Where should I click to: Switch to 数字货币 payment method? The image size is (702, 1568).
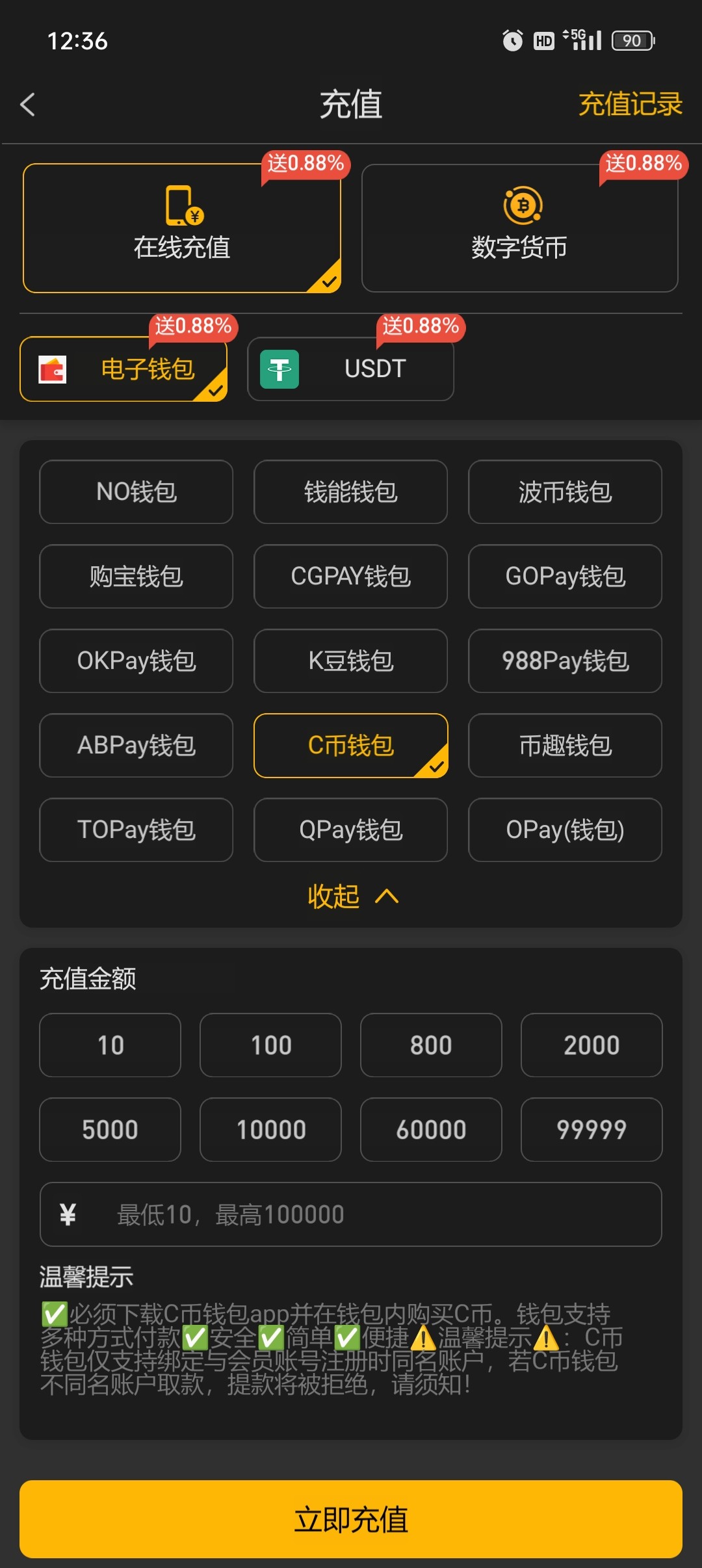[x=519, y=228]
